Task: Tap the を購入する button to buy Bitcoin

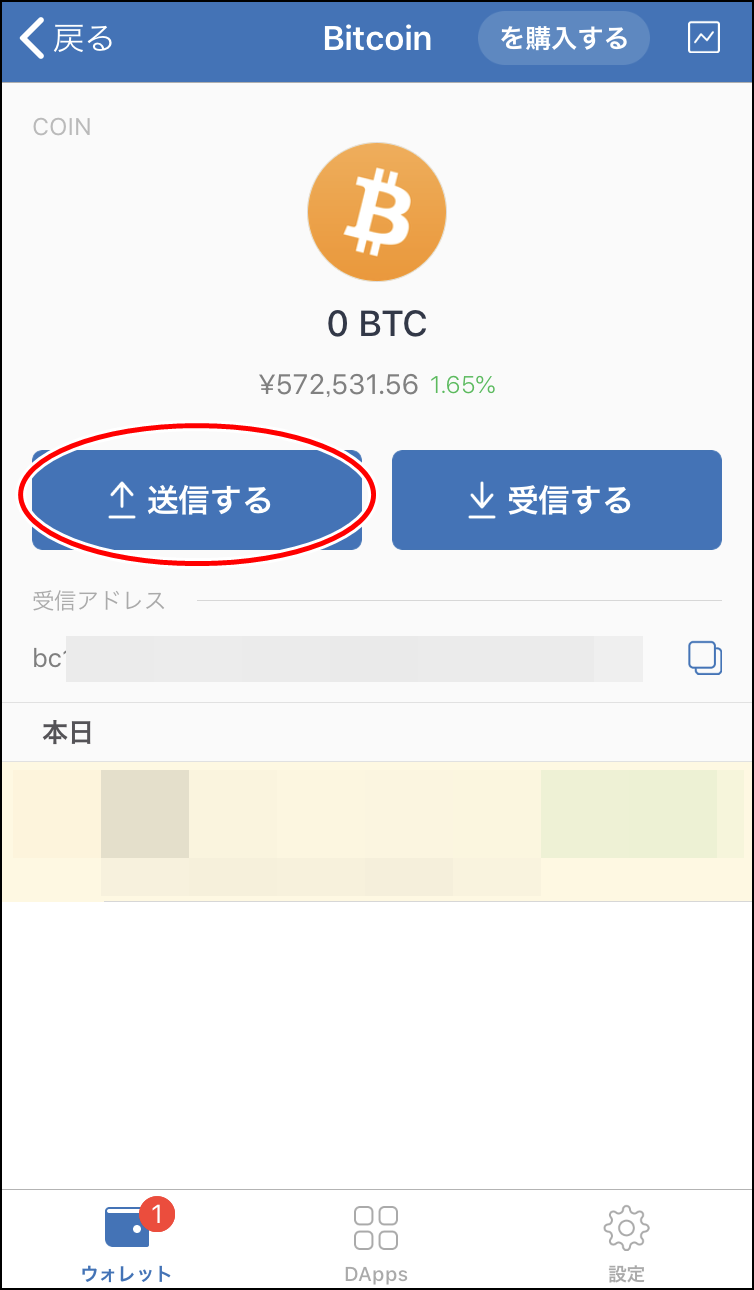Action: [563, 39]
